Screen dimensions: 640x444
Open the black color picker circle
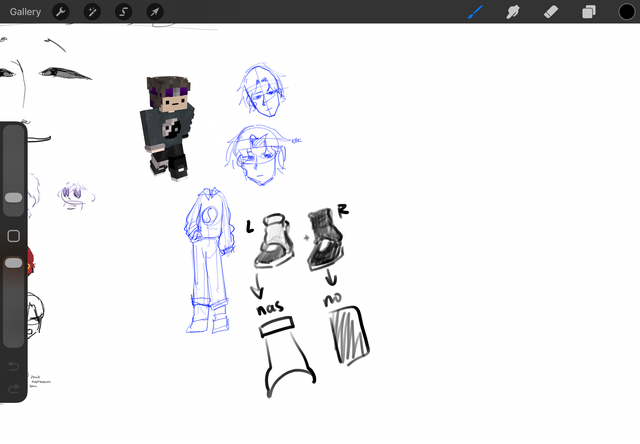[626, 12]
